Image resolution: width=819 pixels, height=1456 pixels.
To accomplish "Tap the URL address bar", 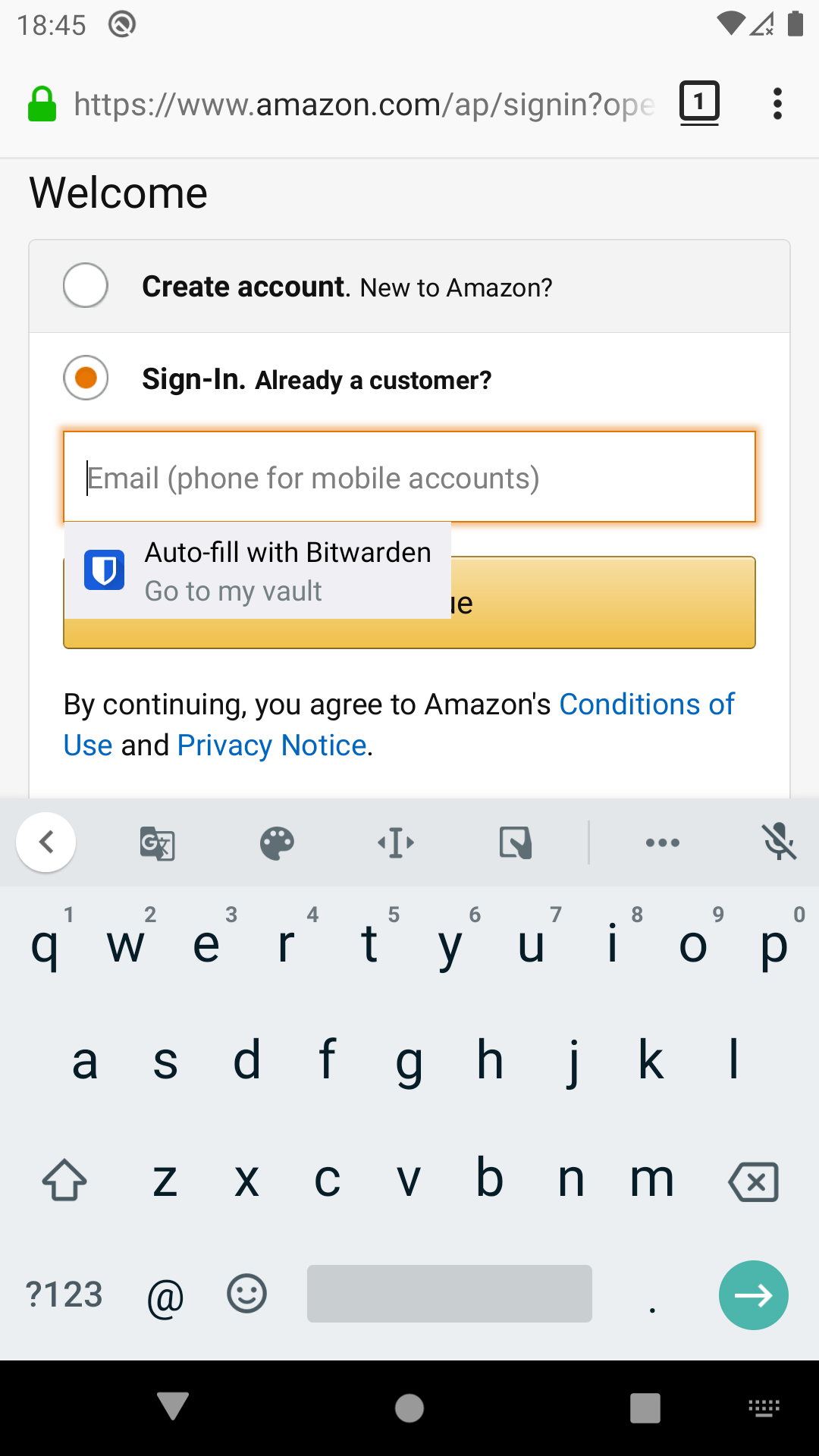I will (364, 104).
